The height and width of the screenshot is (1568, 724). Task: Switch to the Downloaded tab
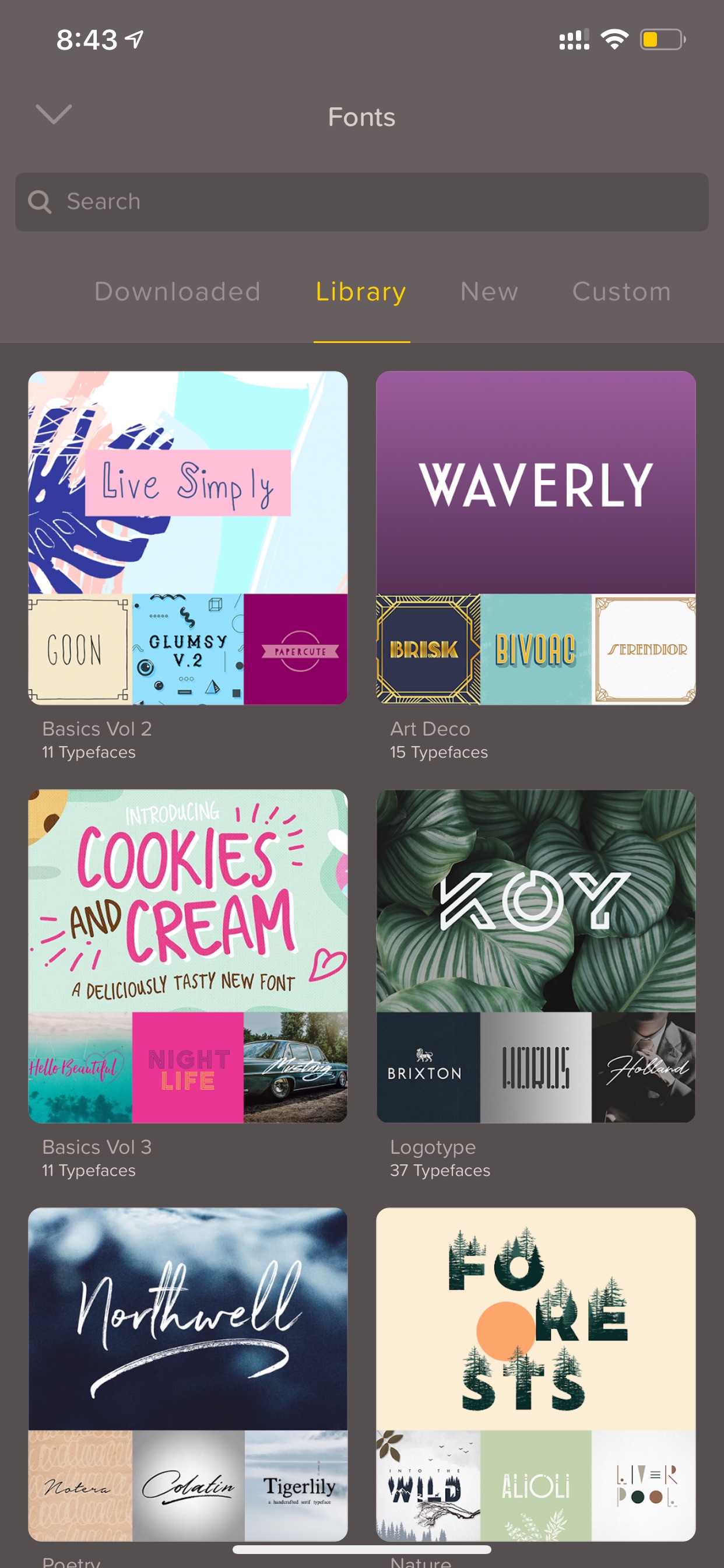178,292
